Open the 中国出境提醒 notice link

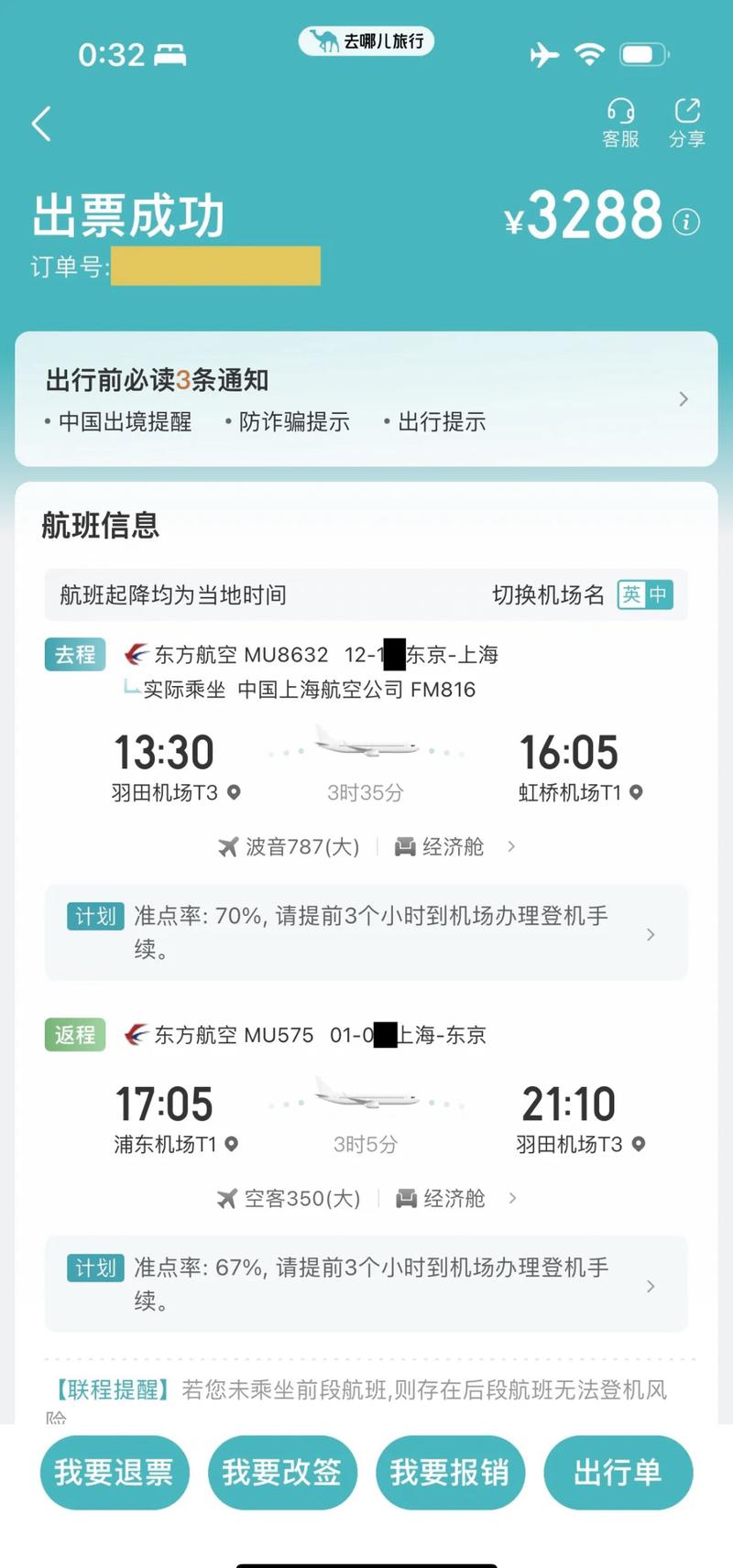tap(125, 422)
